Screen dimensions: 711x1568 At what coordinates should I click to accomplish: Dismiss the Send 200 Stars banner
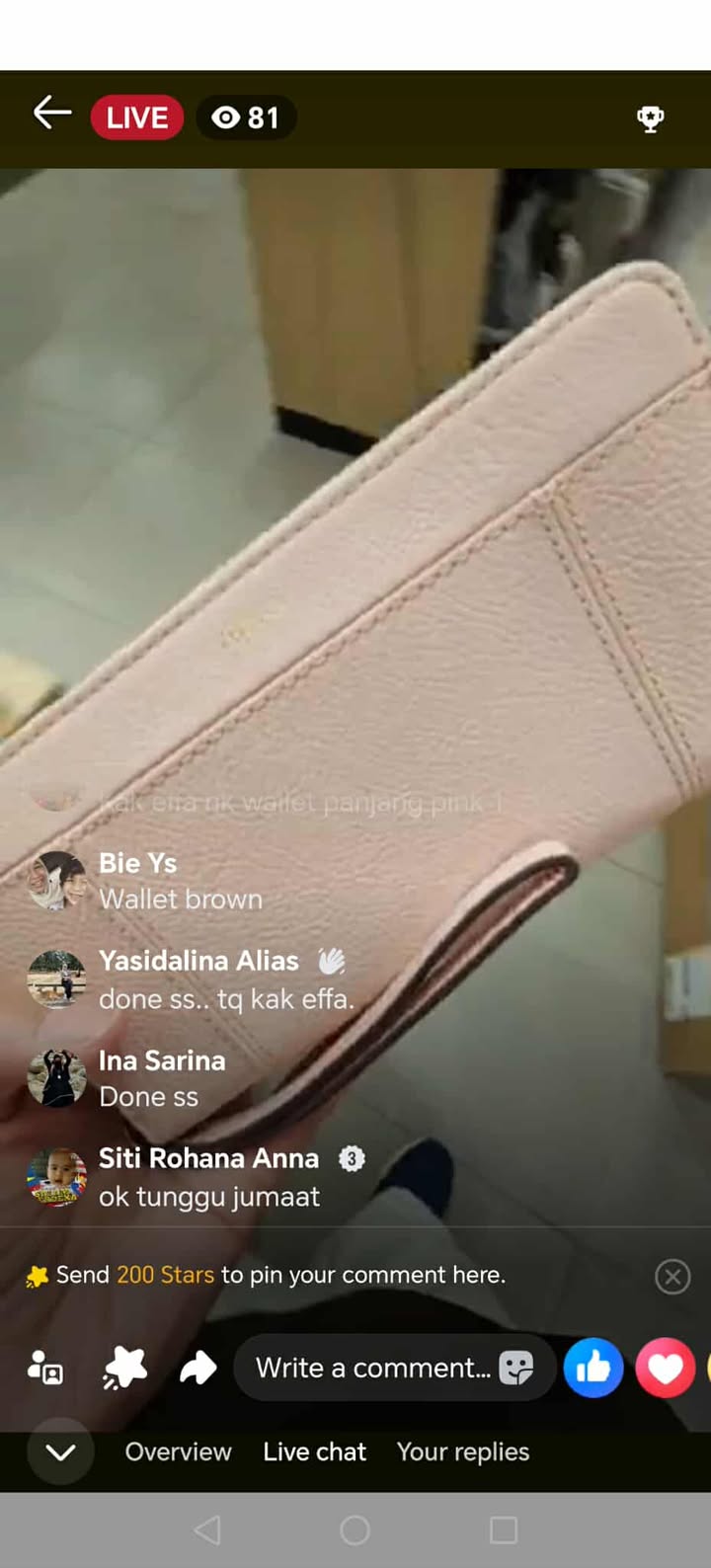672,1276
